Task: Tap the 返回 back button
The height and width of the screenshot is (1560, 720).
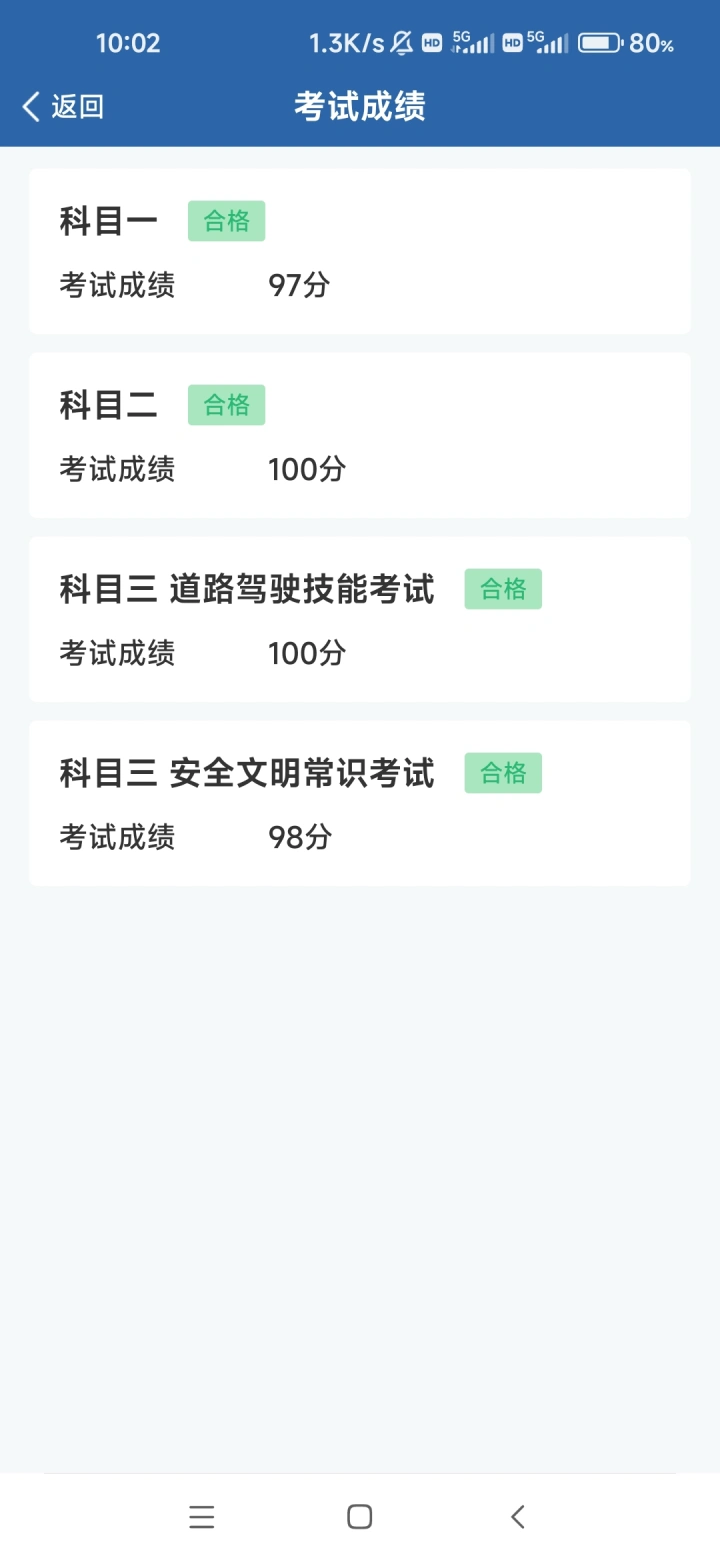Action: 63,106
